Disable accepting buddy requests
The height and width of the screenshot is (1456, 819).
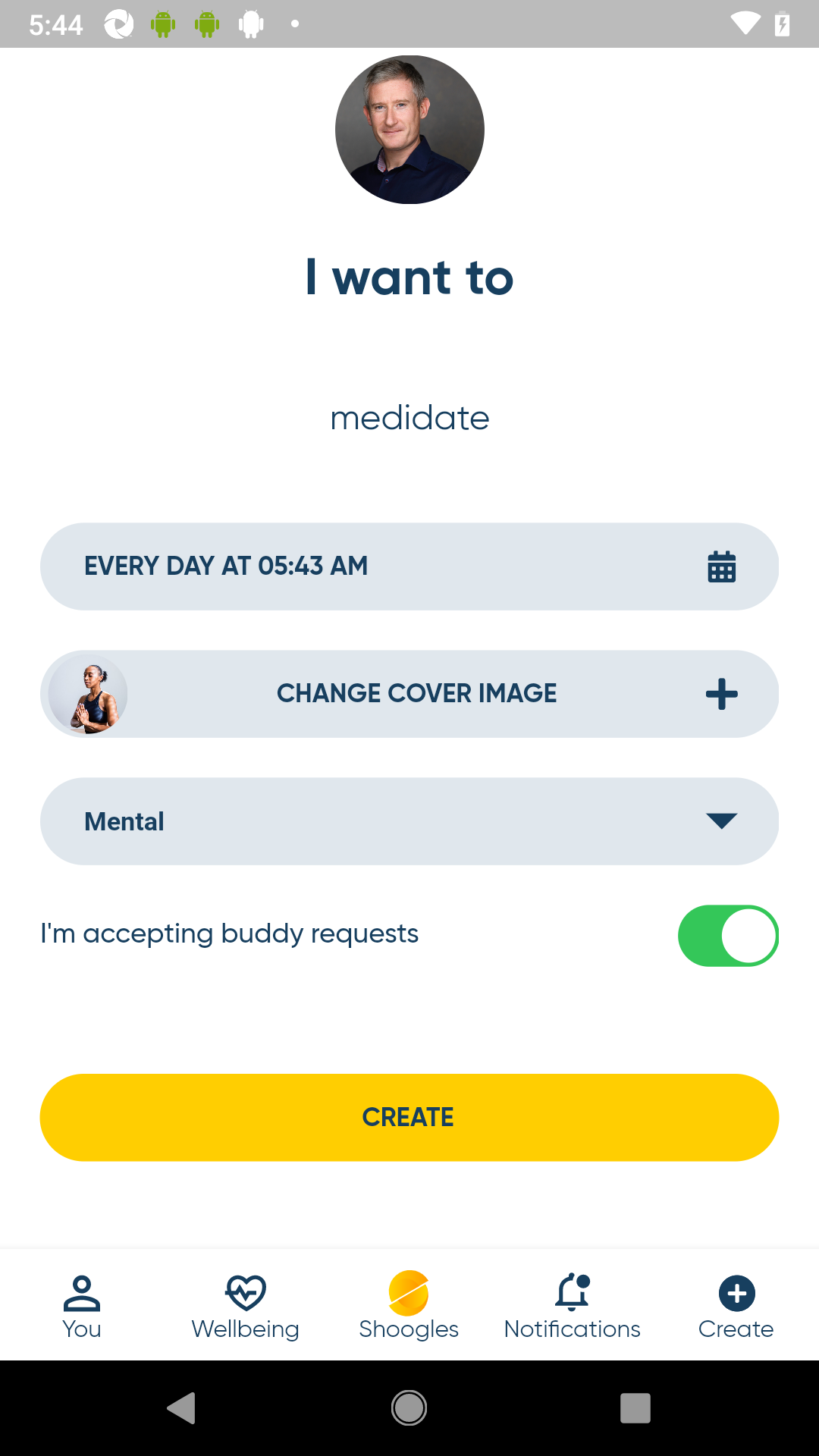pyautogui.click(x=727, y=935)
